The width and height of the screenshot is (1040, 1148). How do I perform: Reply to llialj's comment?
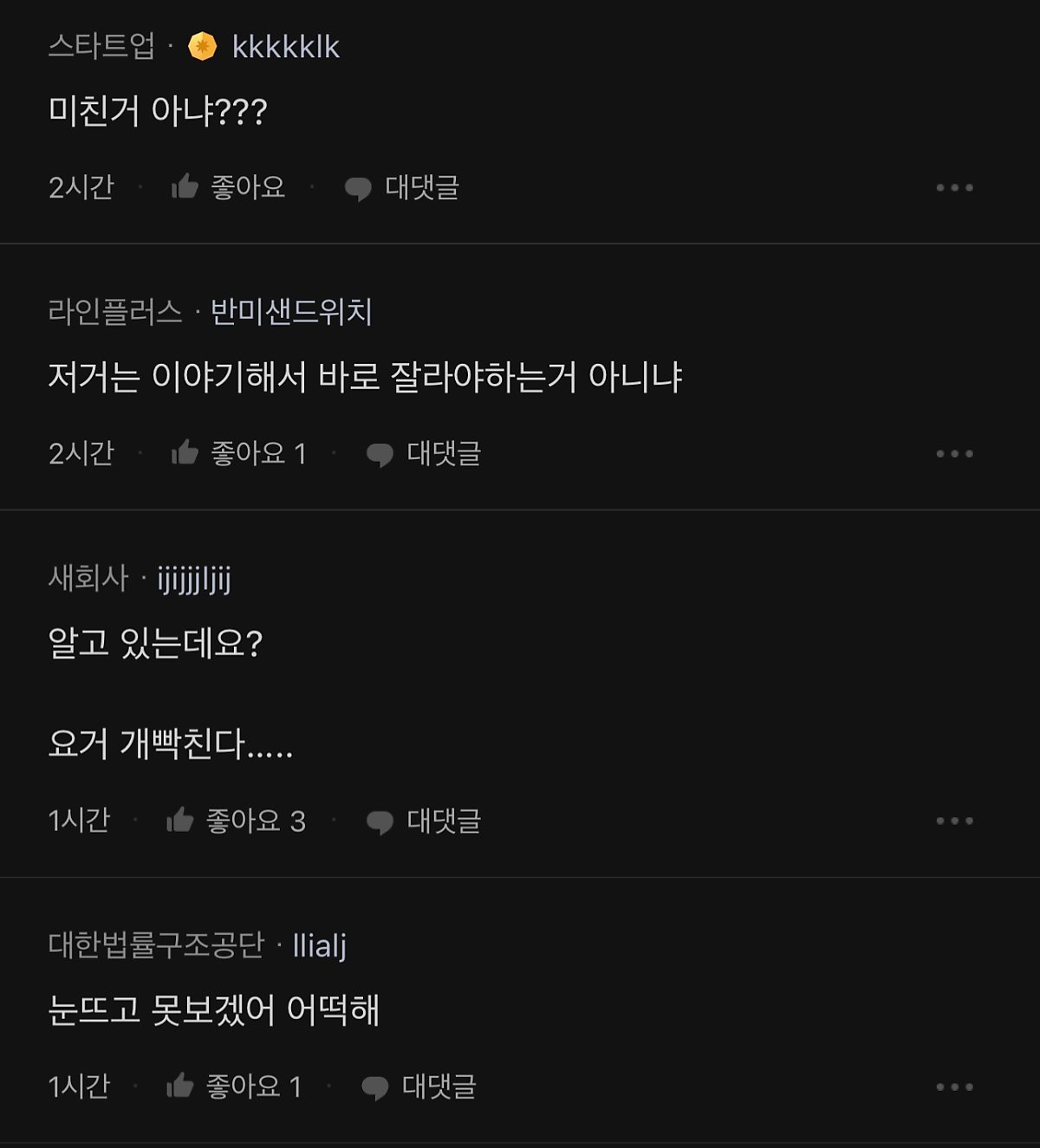pos(419,1086)
